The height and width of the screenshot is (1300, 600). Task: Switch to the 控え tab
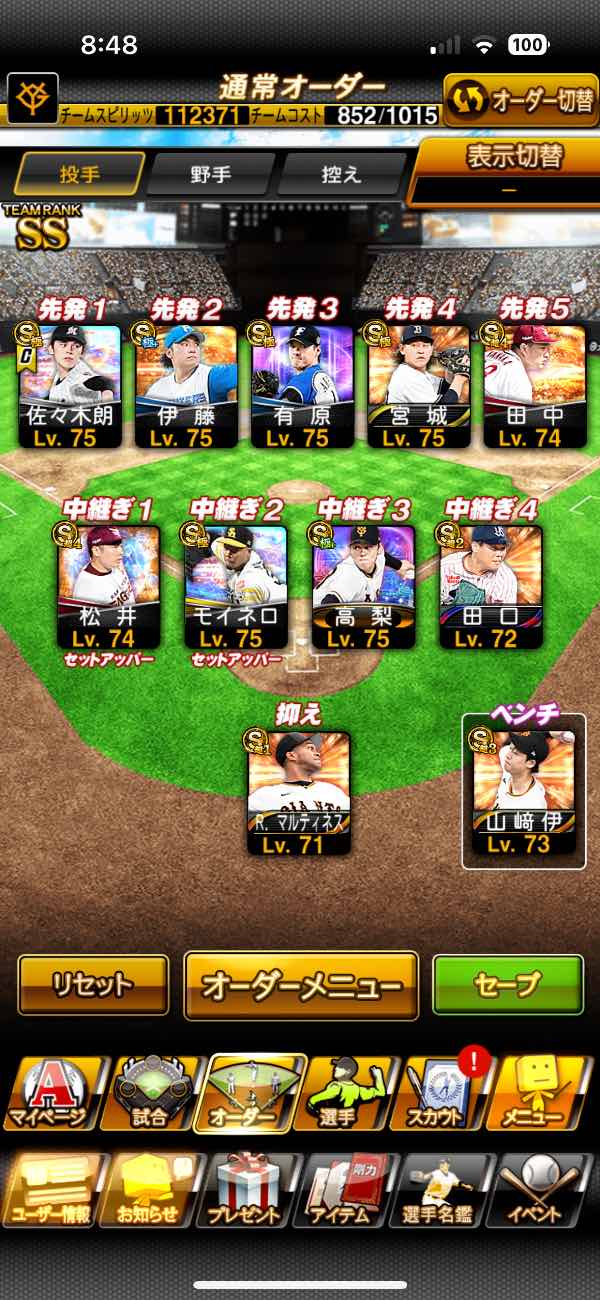(x=341, y=174)
